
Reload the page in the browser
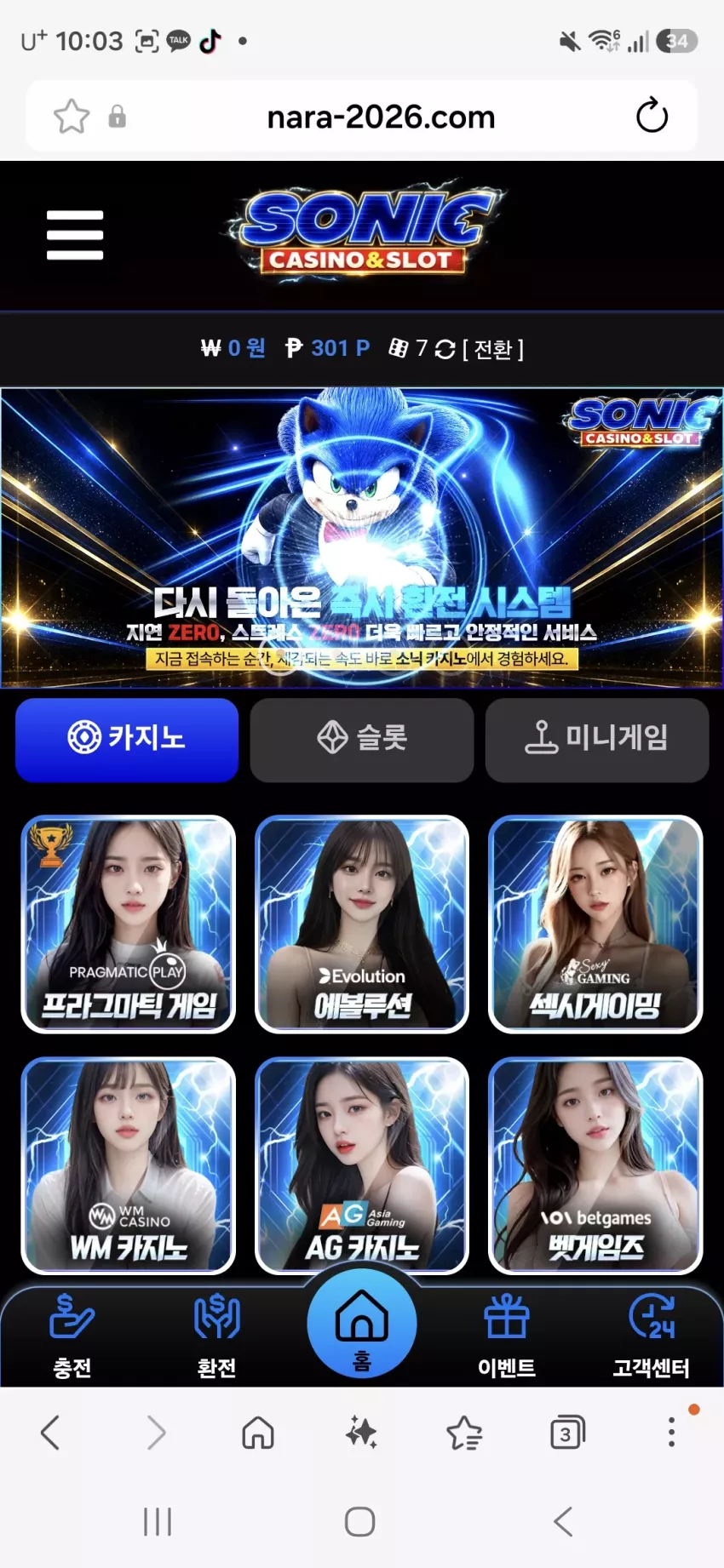tap(652, 116)
